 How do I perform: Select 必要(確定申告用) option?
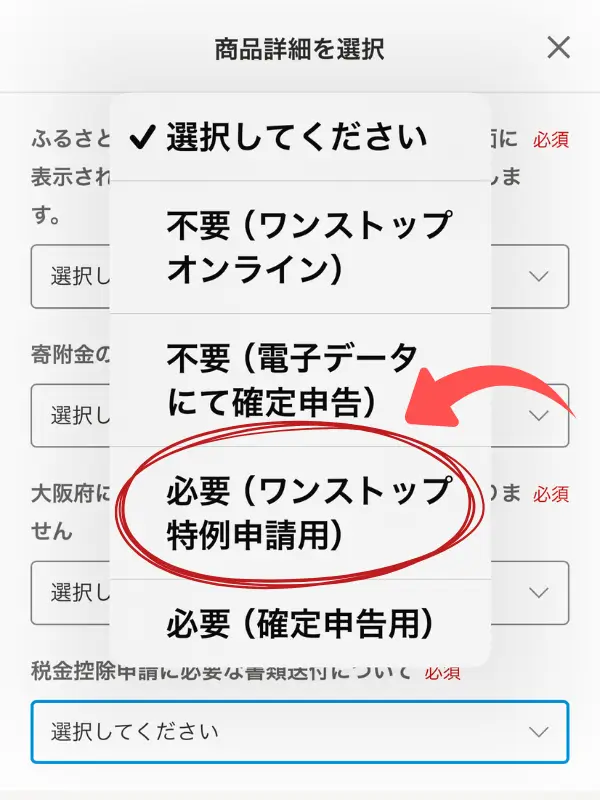tap(300, 625)
